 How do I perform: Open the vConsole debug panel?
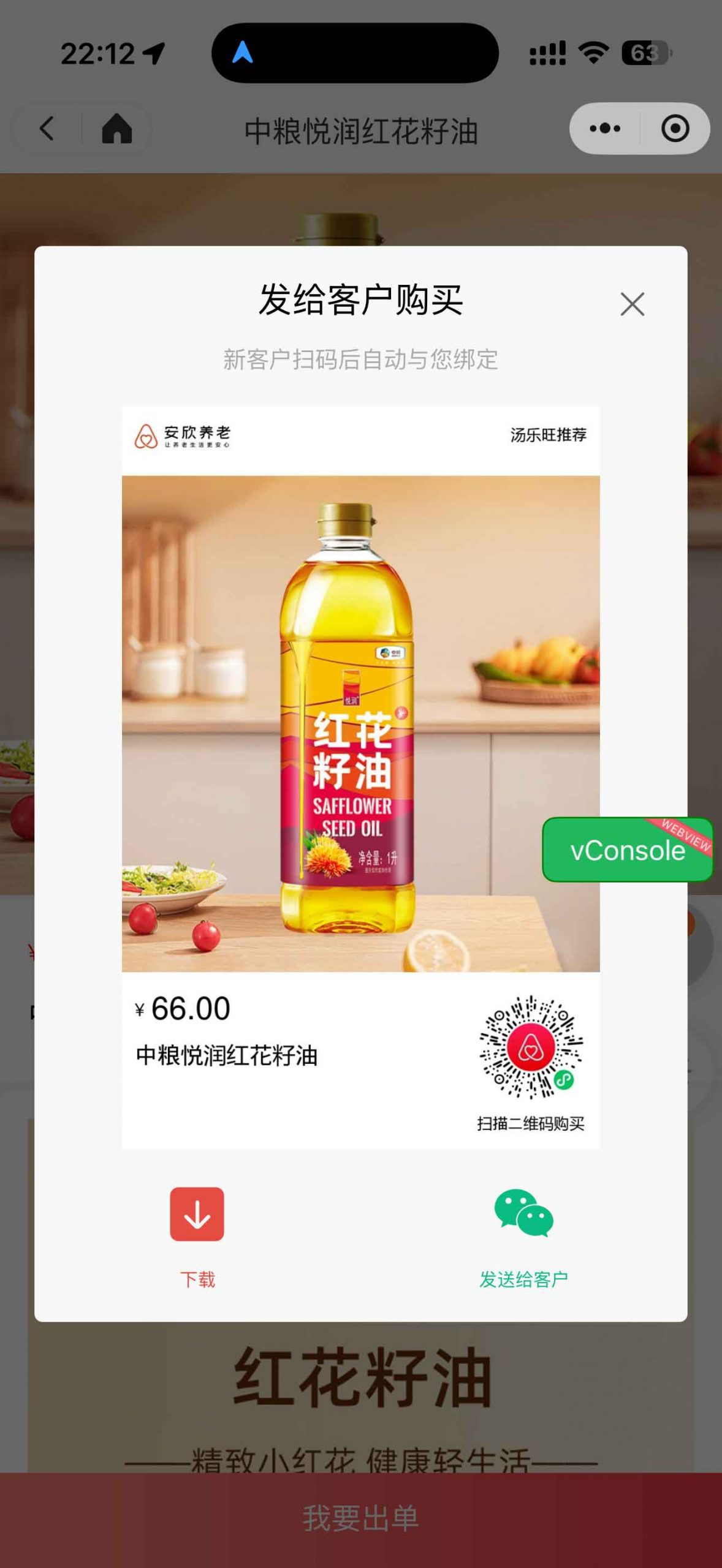click(x=628, y=850)
